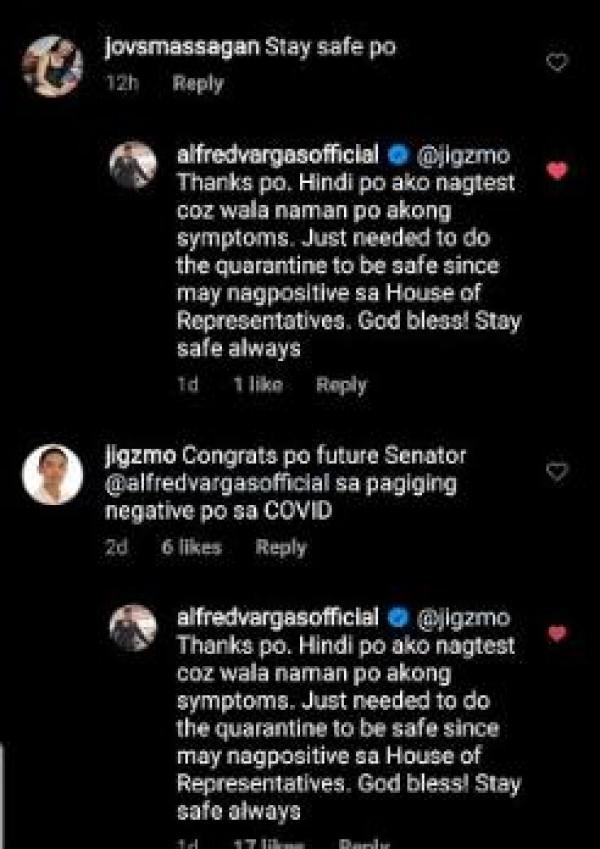
Task: Unlike alfredvargasofficial's reply below jigzmo's comment
Action: pyautogui.click(x=558, y=633)
